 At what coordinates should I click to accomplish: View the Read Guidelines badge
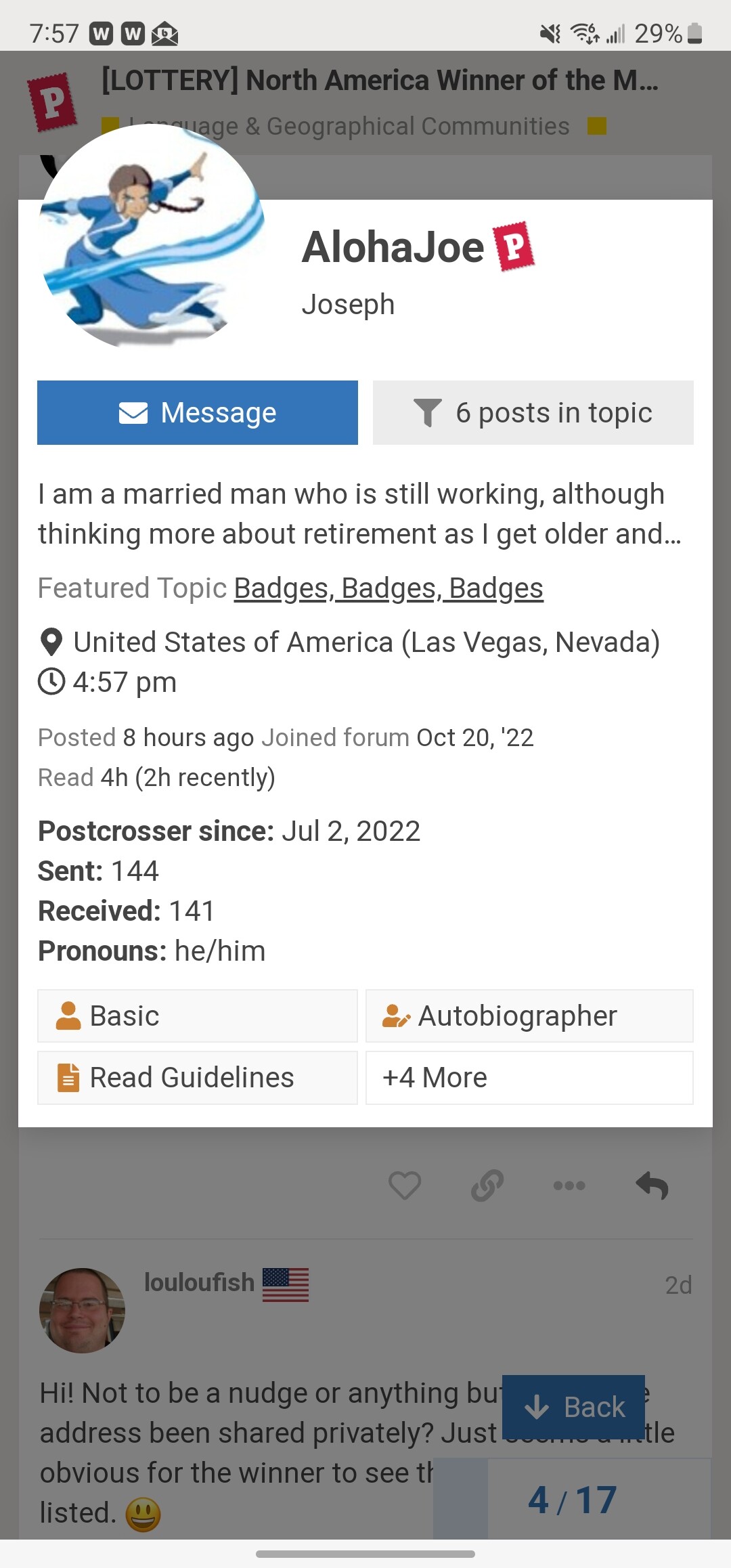point(197,1077)
